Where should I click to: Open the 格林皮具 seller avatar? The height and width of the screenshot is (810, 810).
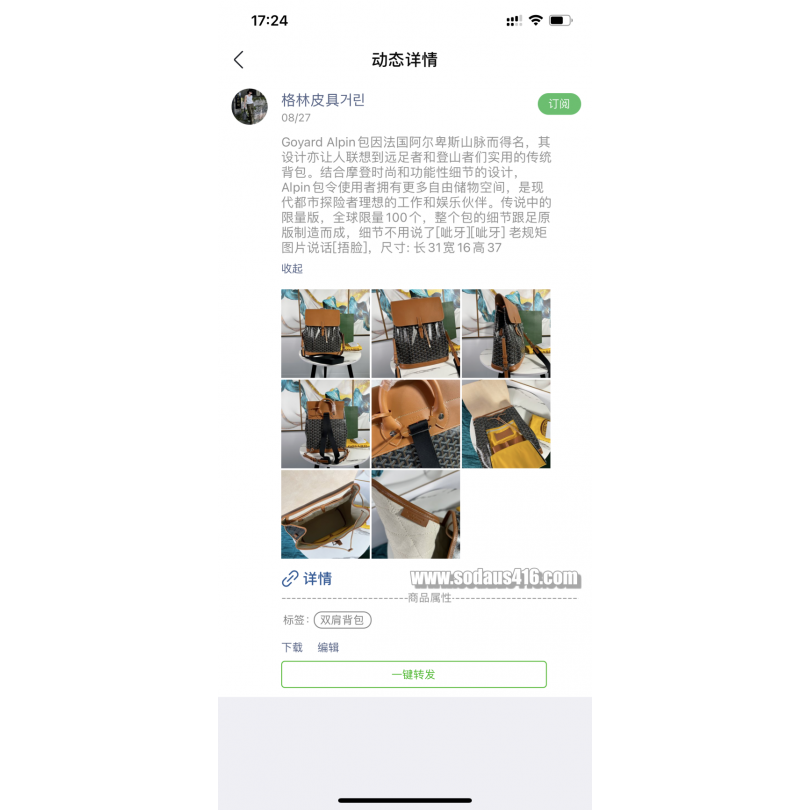(x=250, y=107)
